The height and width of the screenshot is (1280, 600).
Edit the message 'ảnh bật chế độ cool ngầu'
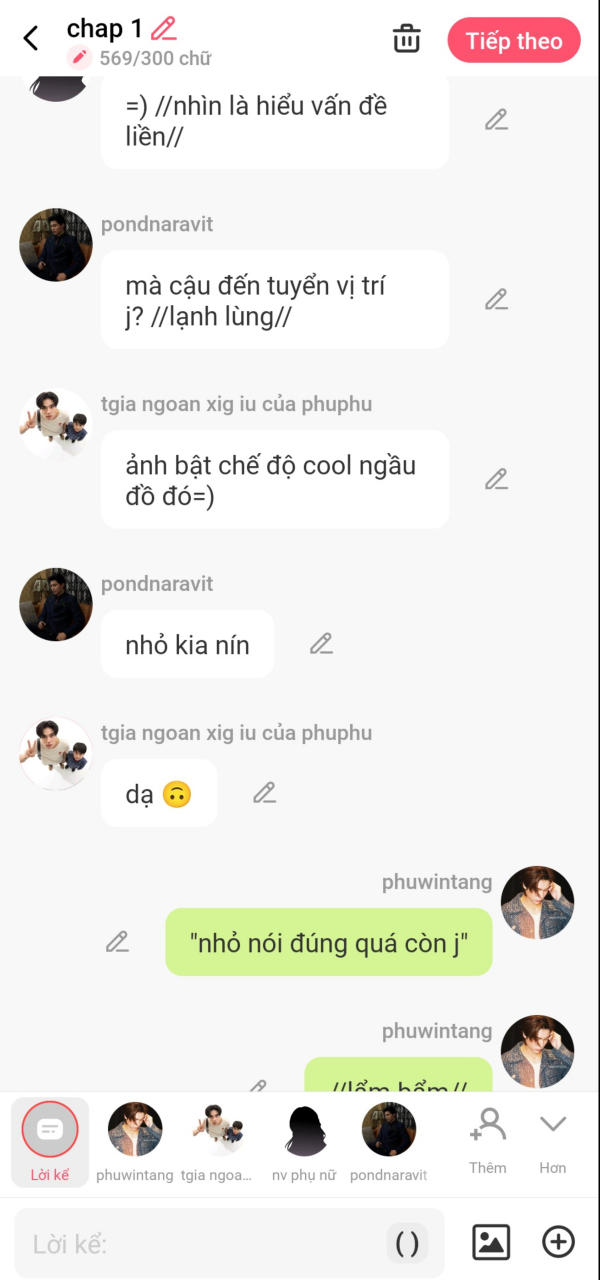pos(496,479)
